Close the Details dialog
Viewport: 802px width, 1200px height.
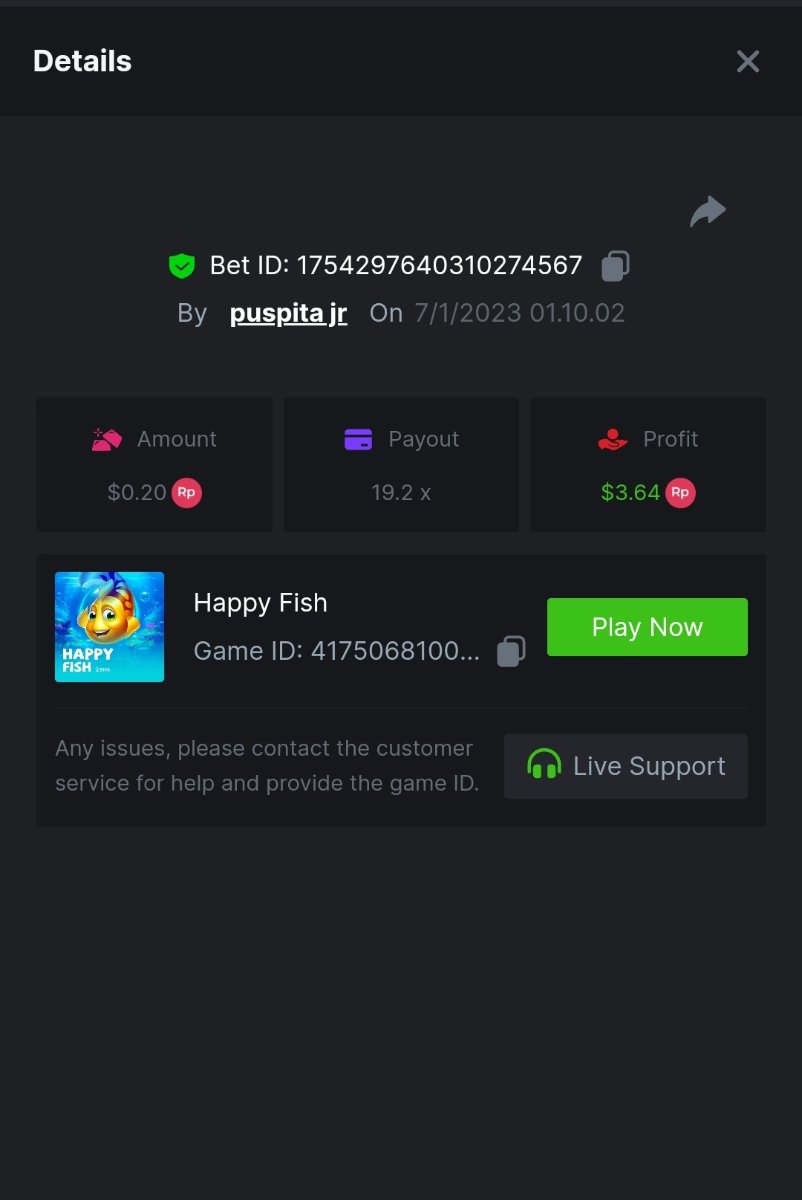tap(748, 62)
